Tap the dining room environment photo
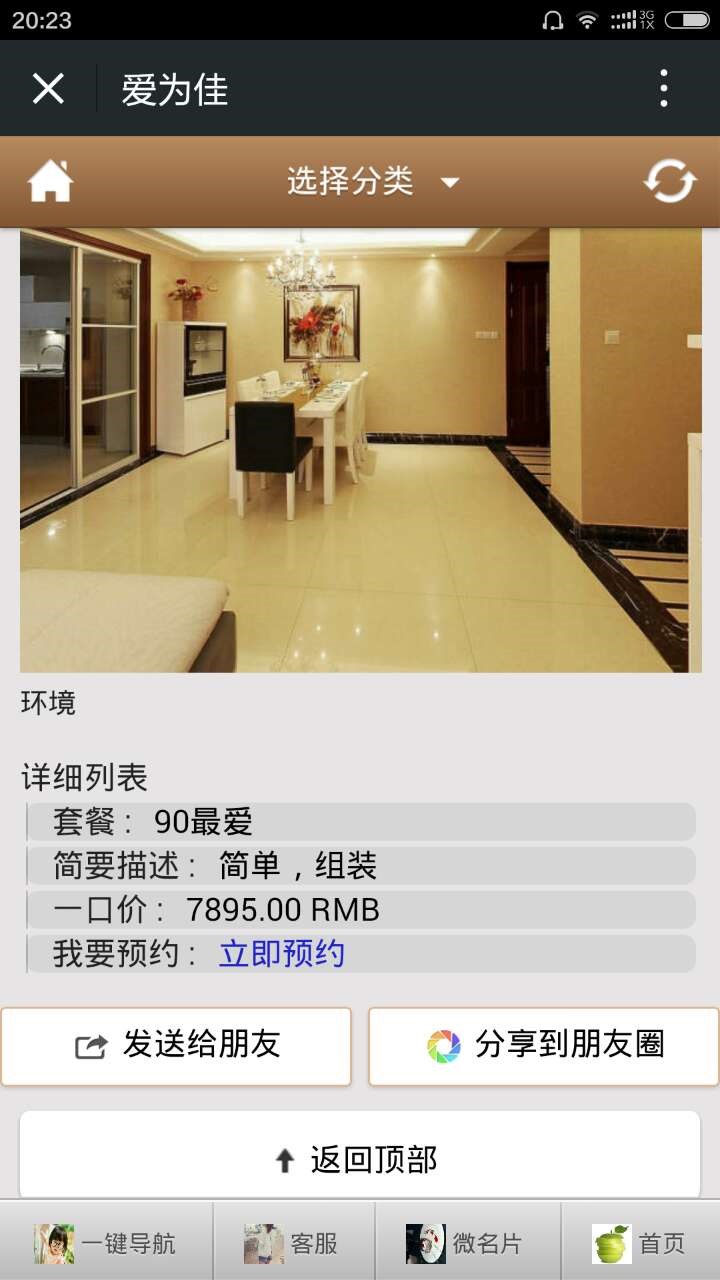The width and height of the screenshot is (720, 1280). 360,445
